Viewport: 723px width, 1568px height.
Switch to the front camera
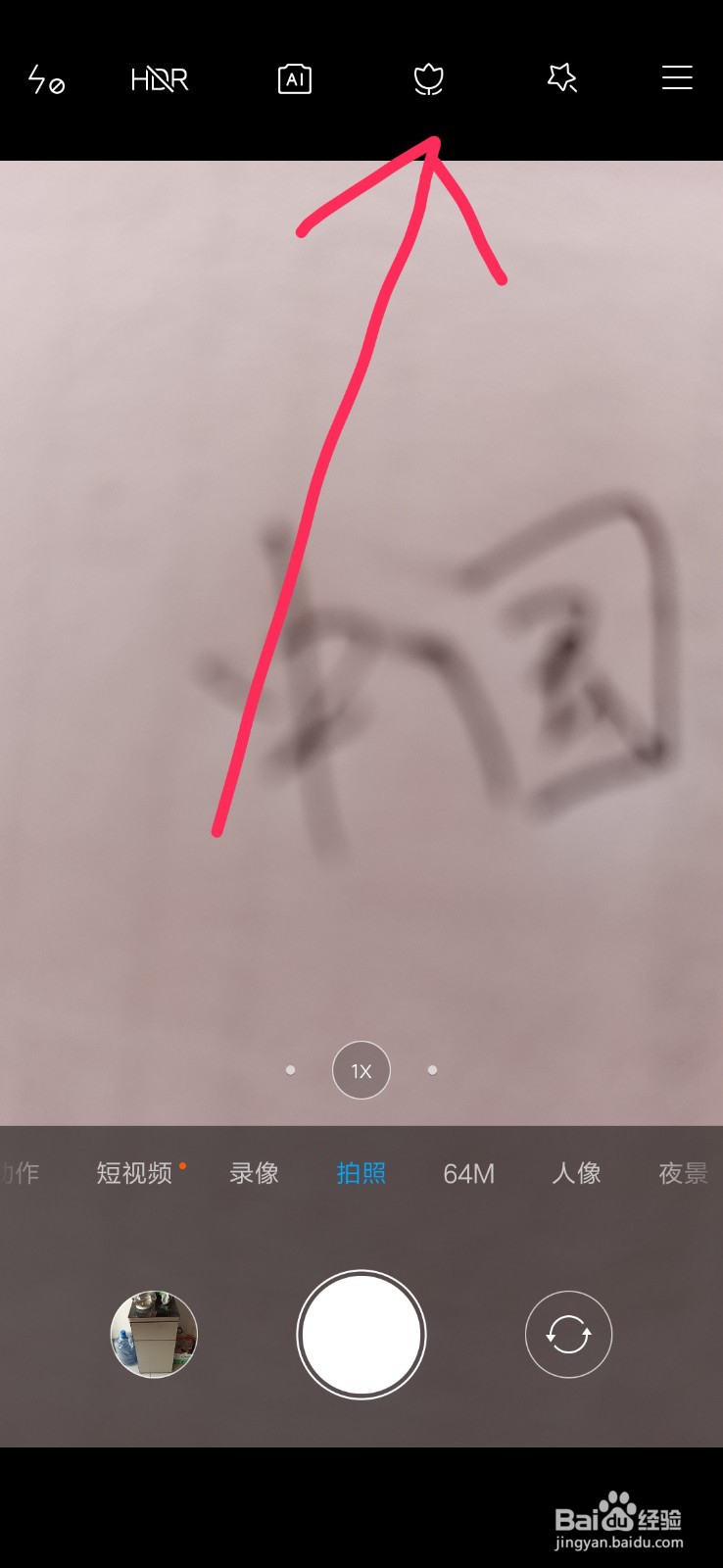(568, 1334)
